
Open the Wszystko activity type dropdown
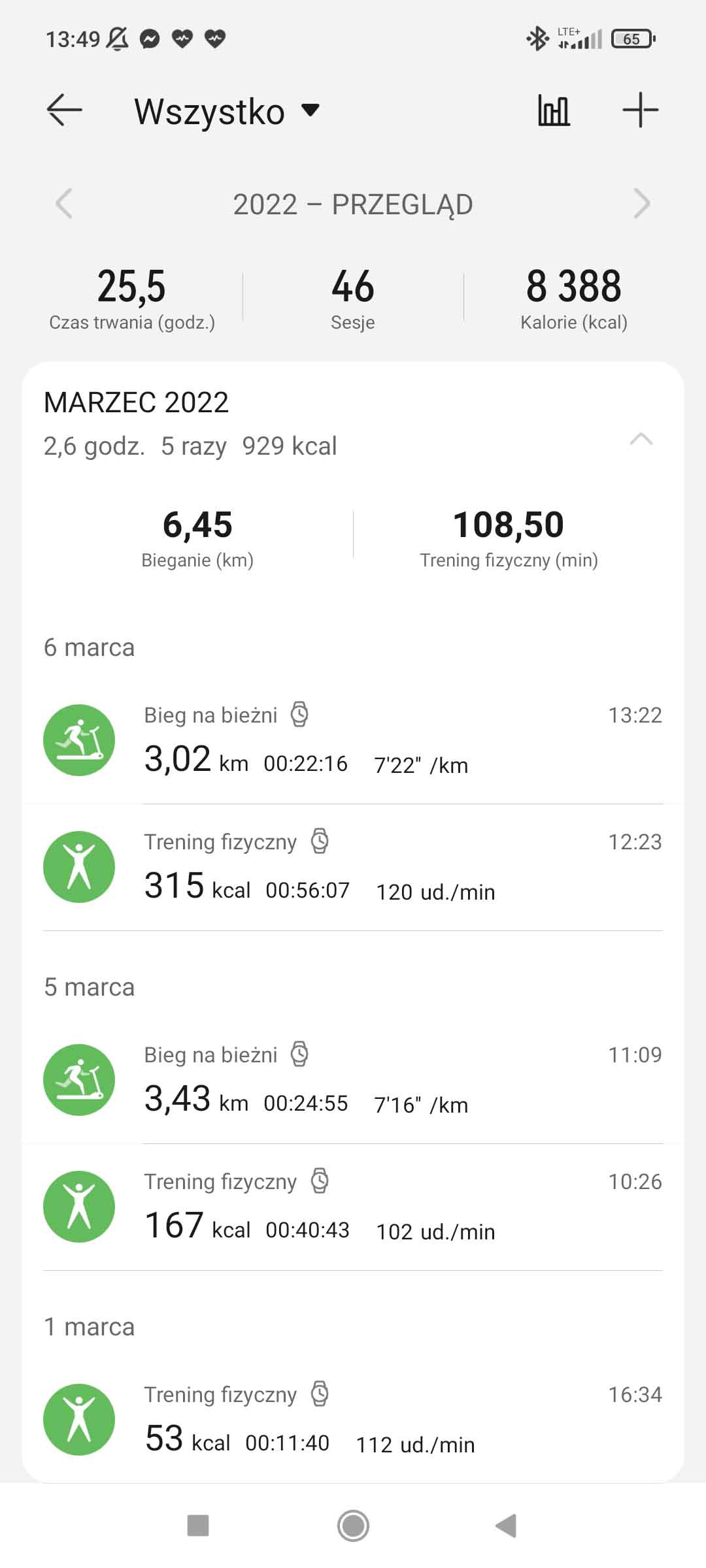(x=226, y=111)
